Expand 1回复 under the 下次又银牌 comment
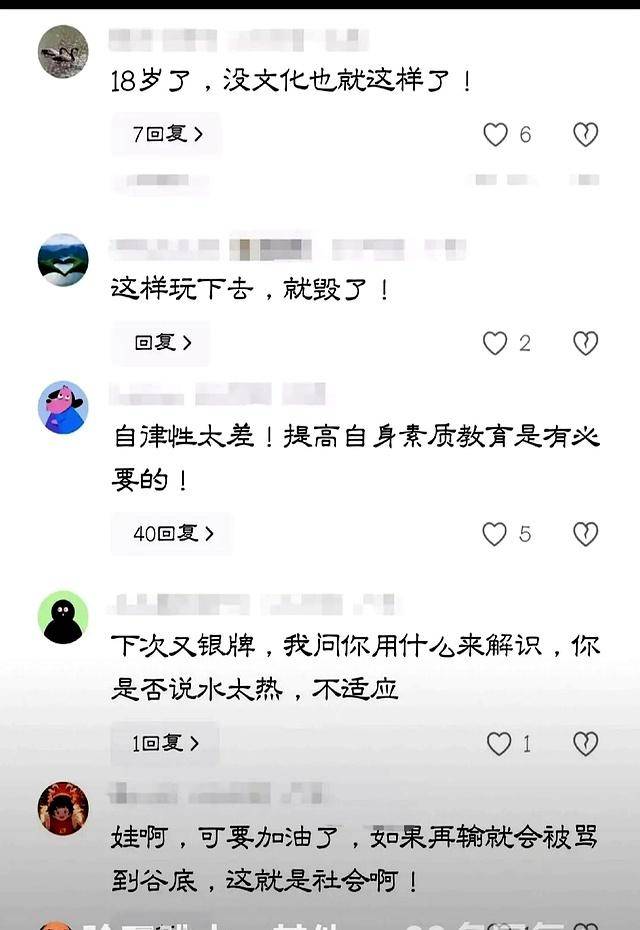This screenshot has width=640, height=930. (x=165, y=743)
